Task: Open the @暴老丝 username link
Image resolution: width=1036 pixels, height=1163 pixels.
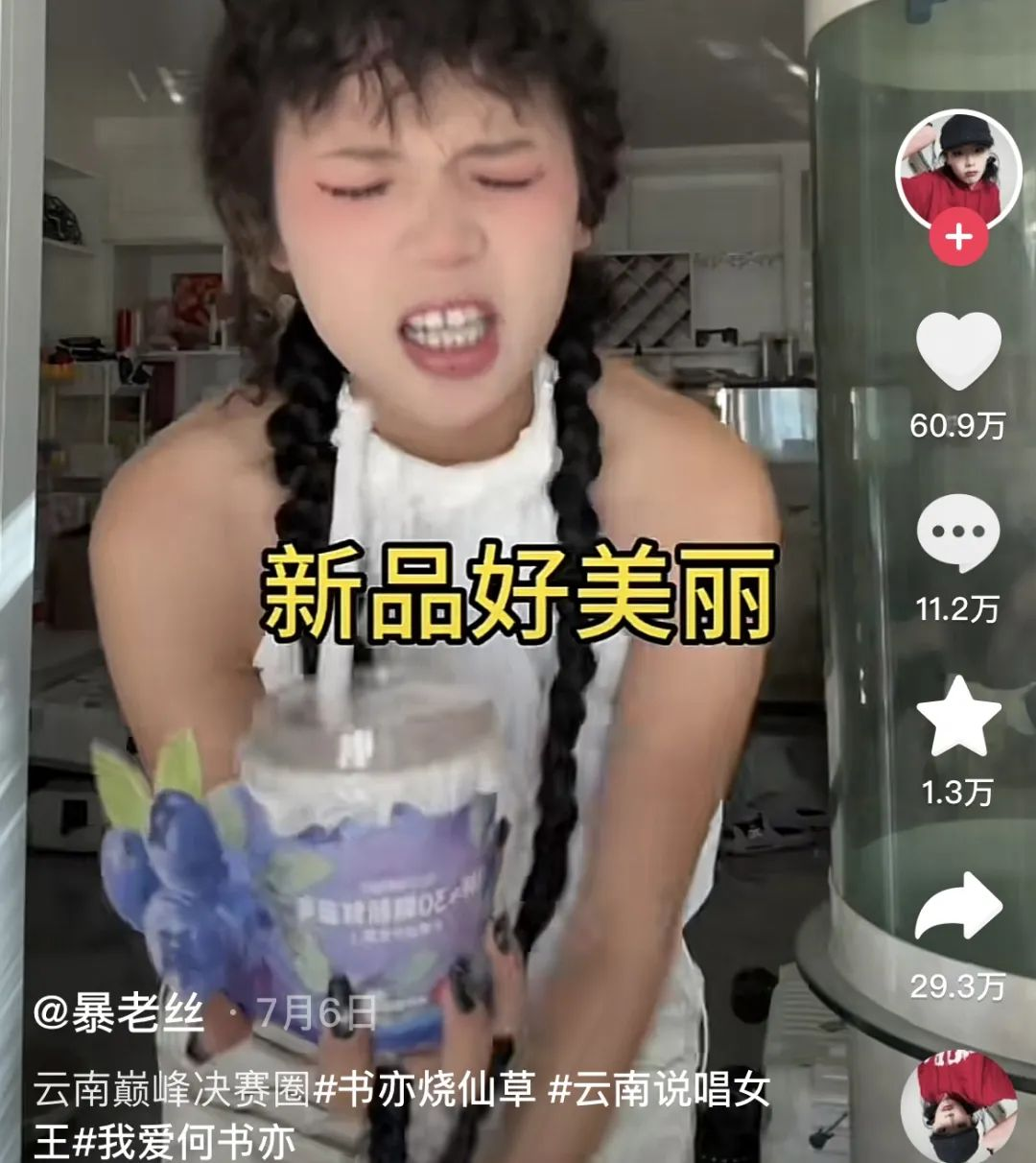Action: [119, 1013]
